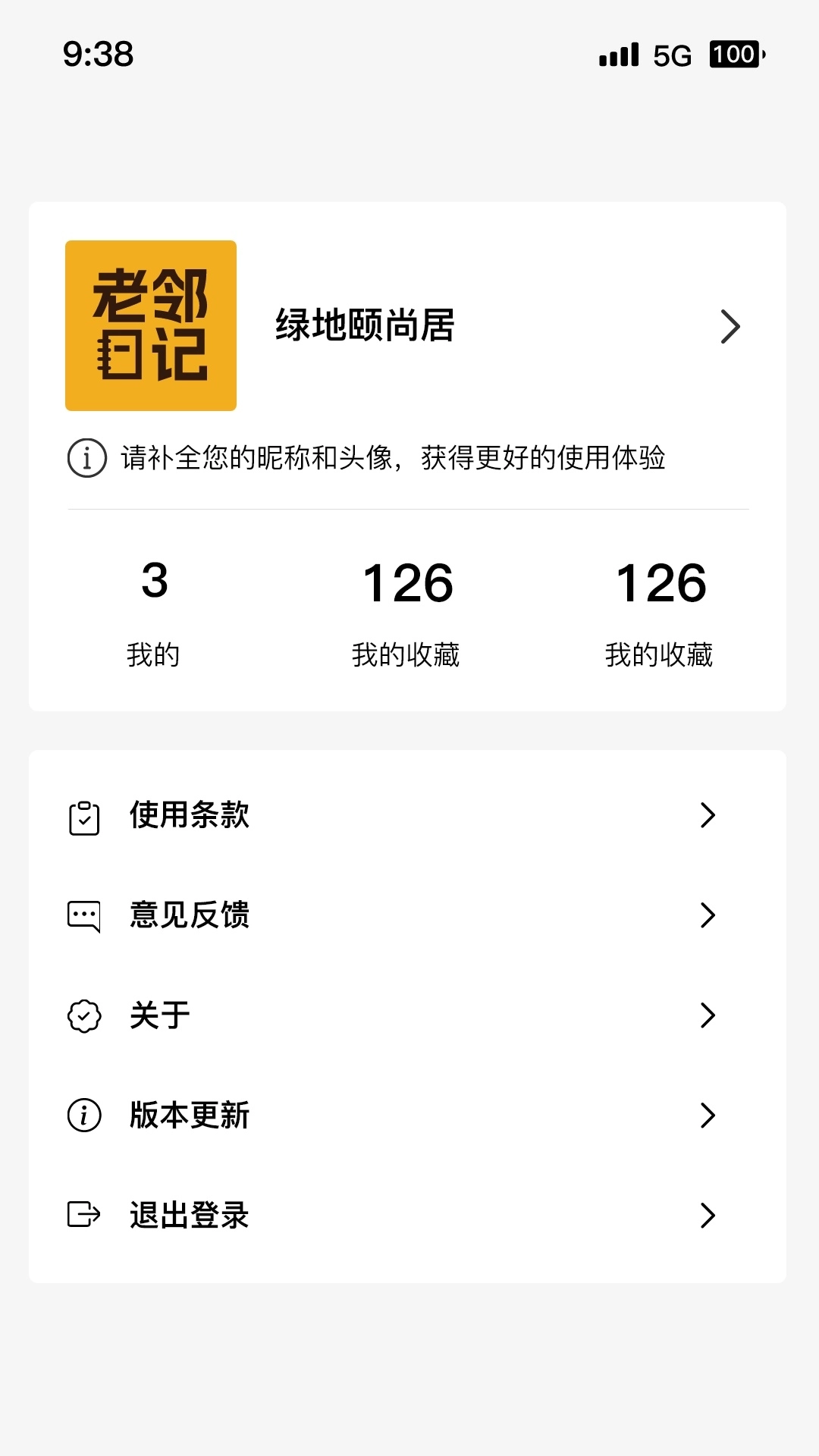Click the badge icon beside 关于
This screenshot has width=819, height=1456.
84,1015
